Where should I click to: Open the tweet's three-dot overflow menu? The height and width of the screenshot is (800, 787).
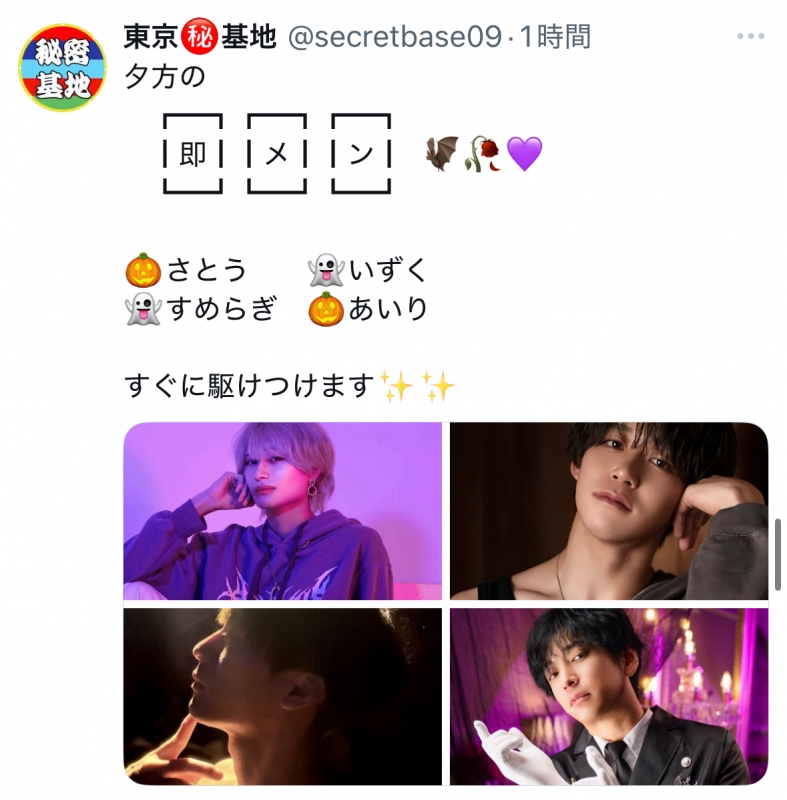[750, 37]
